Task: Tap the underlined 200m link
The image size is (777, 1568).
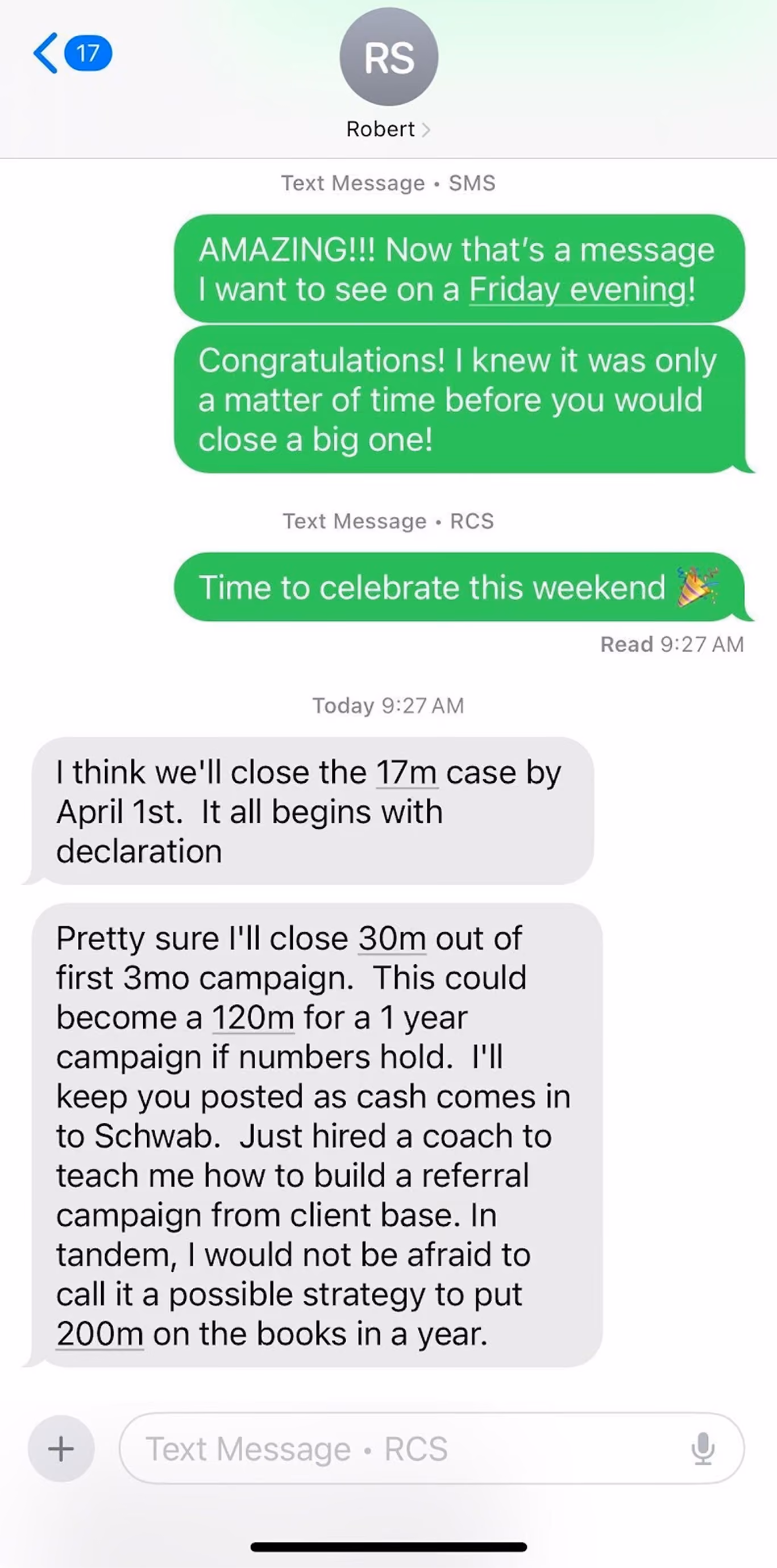Action: tap(100, 1334)
